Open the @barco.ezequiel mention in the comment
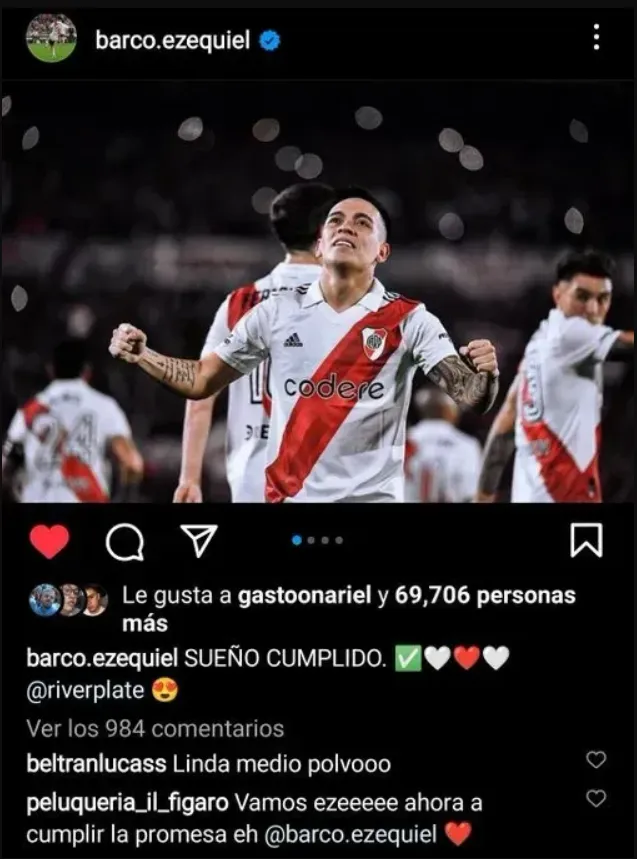The image size is (637, 859). [366, 835]
